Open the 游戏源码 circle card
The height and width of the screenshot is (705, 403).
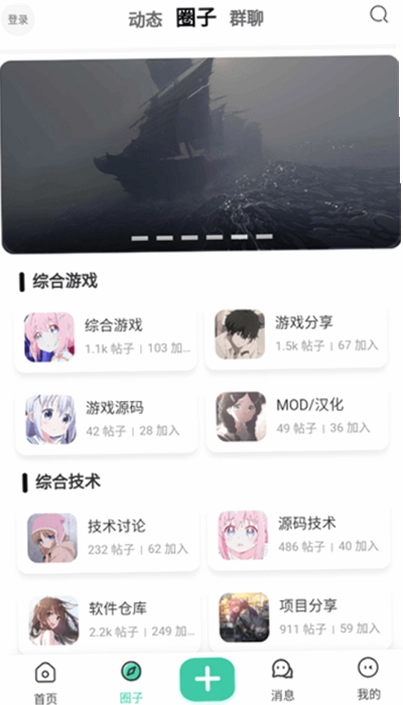107,420
